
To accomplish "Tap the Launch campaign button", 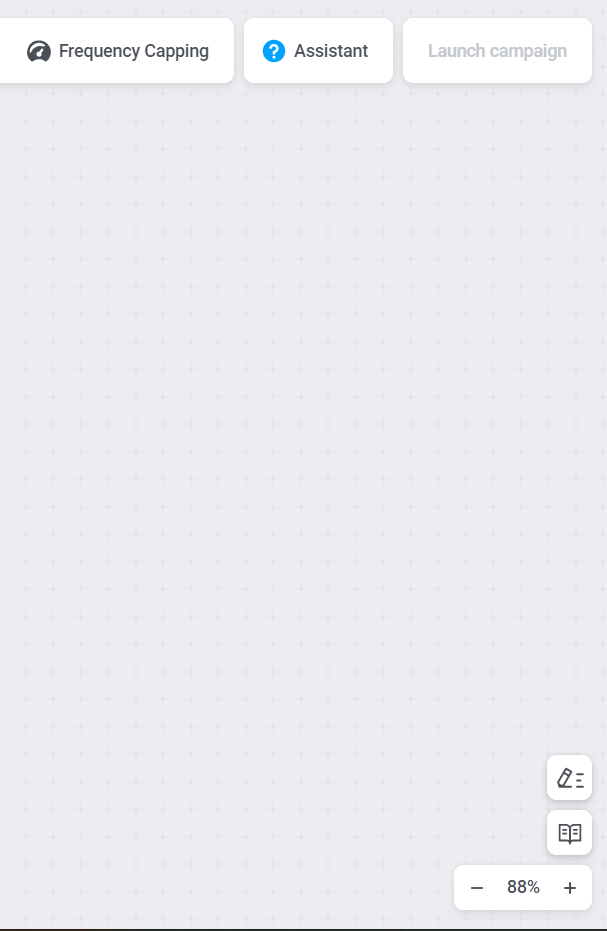I will tap(497, 51).
